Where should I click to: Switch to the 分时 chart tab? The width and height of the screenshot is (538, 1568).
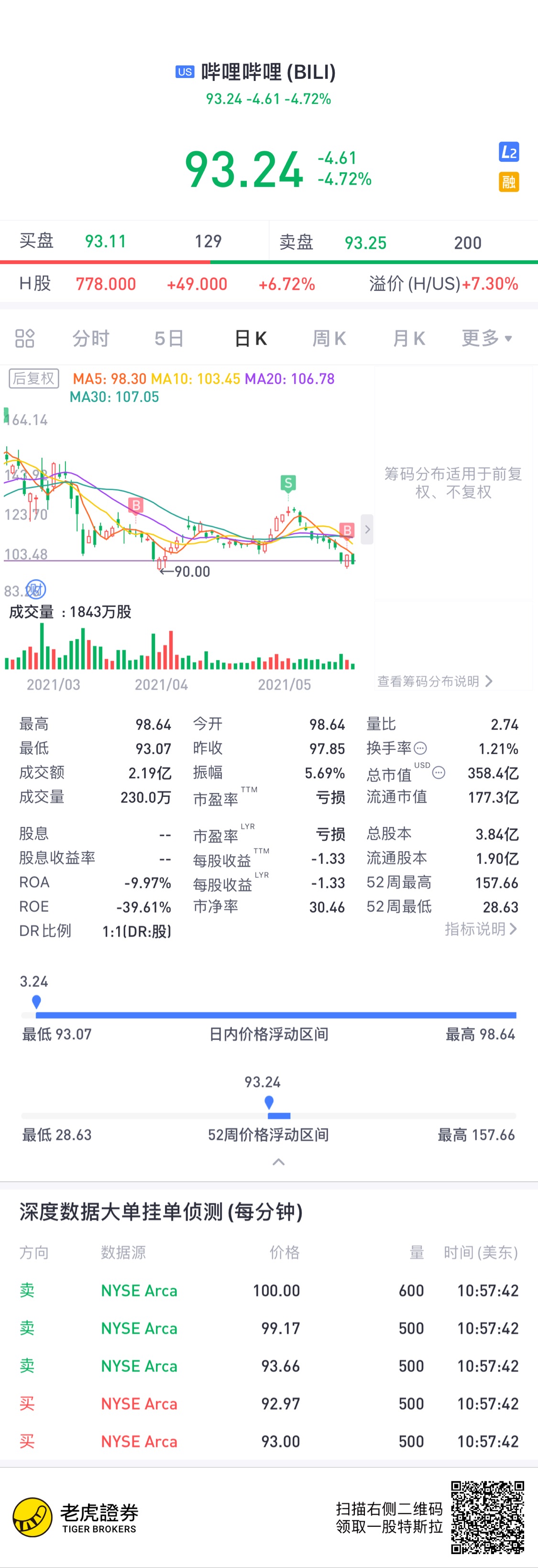(x=91, y=339)
